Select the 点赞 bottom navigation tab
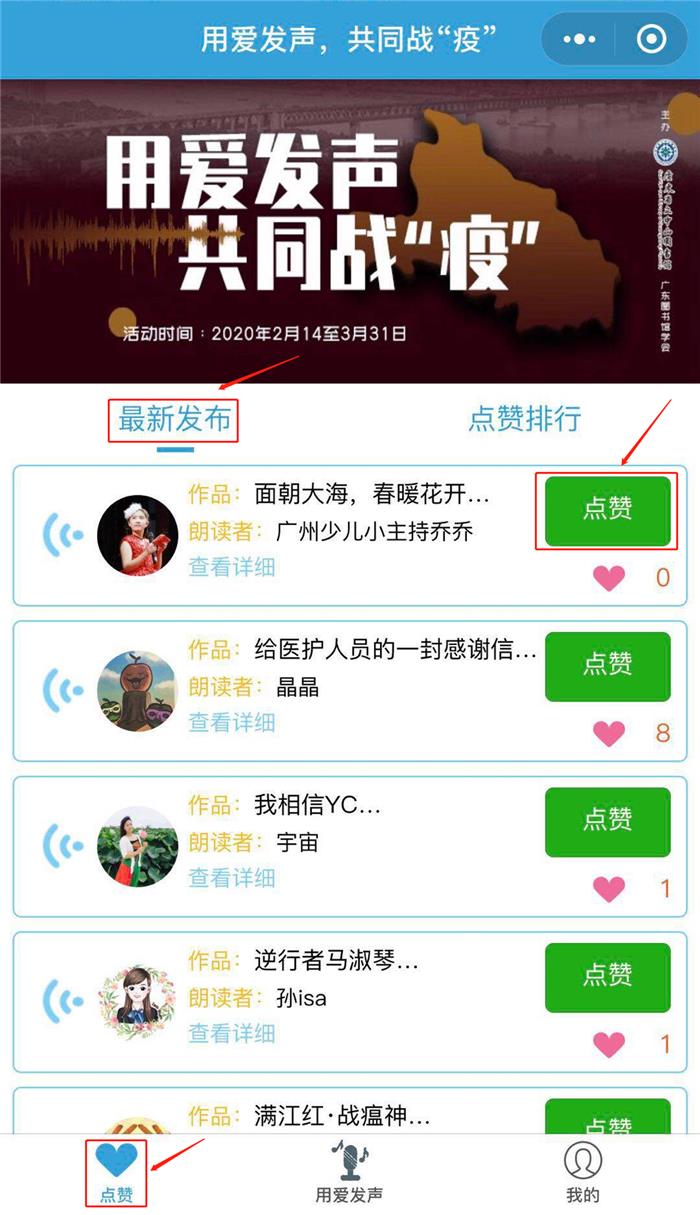The height and width of the screenshot is (1215, 700). (116, 1173)
